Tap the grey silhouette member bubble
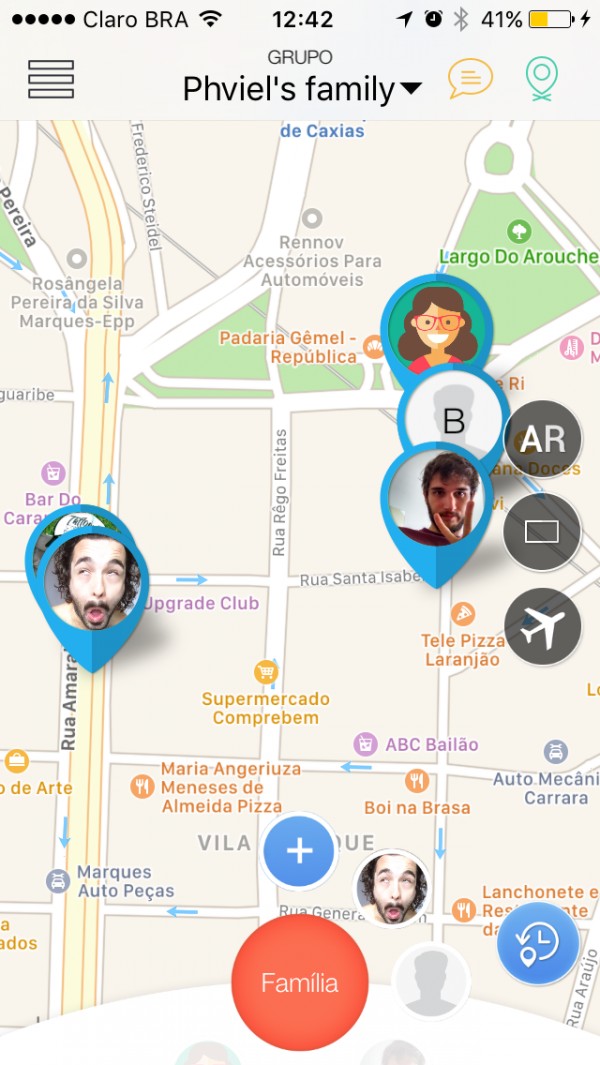This screenshot has width=600, height=1065. tap(431, 981)
